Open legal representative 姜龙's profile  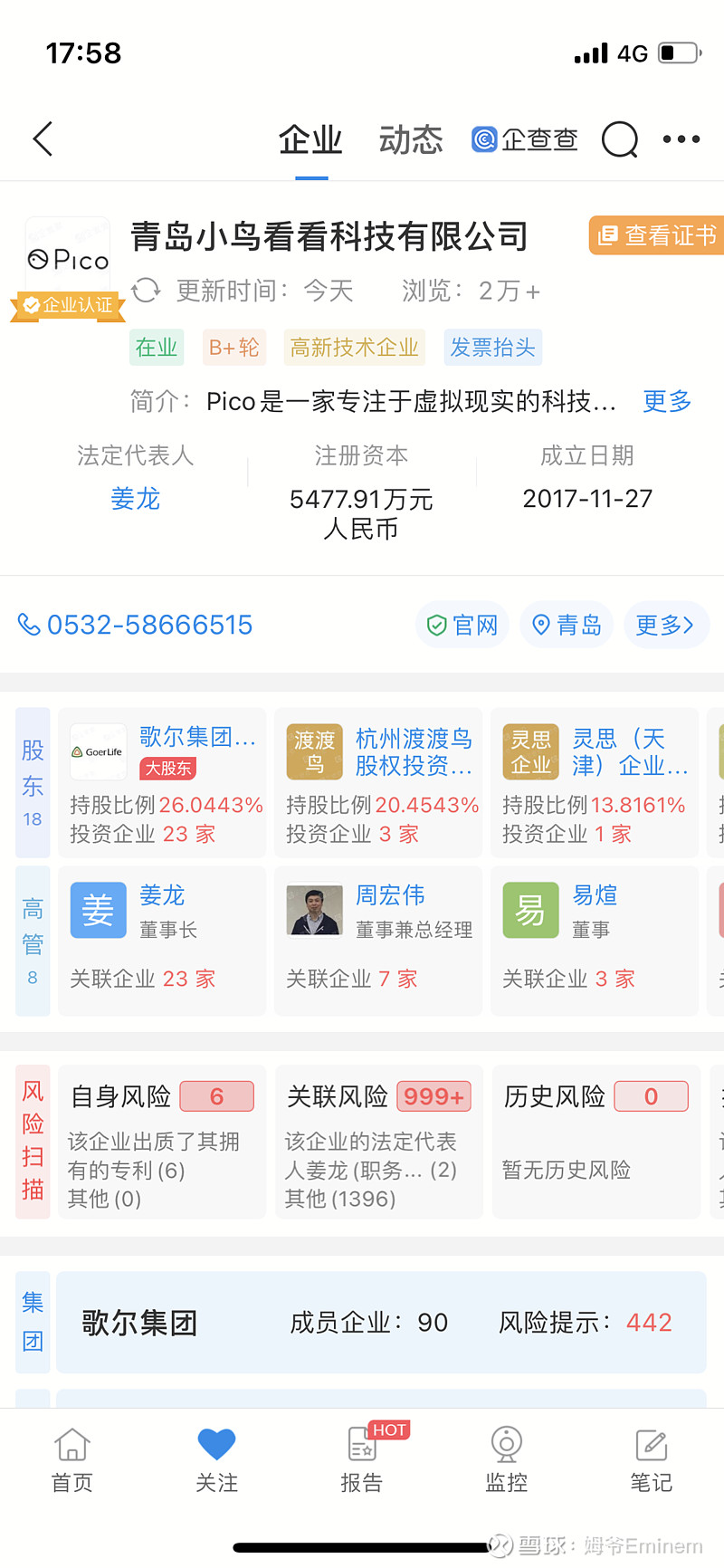[x=135, y=499]
